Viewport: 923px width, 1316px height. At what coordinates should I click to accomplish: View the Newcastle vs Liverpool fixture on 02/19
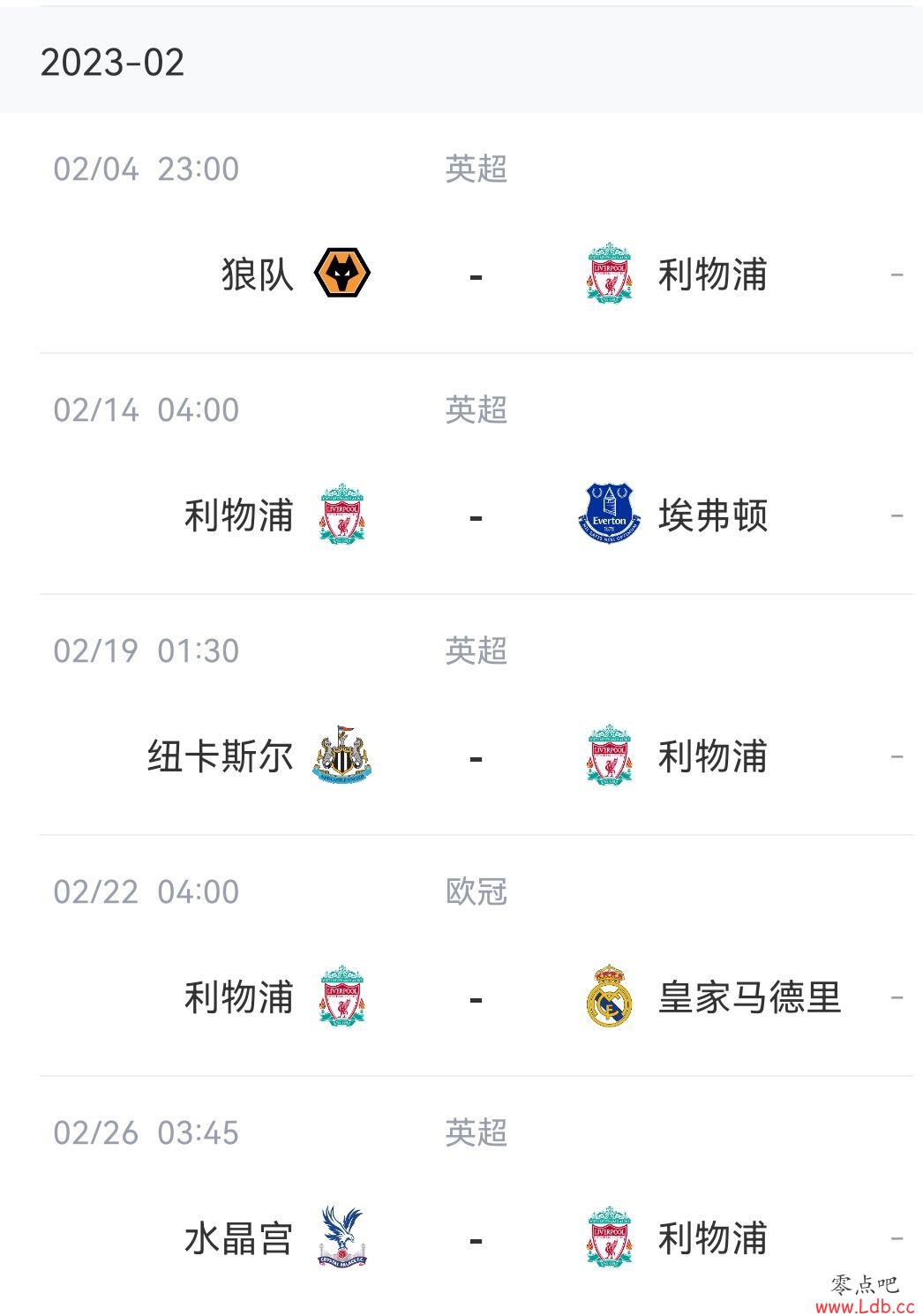coord(476,756)
